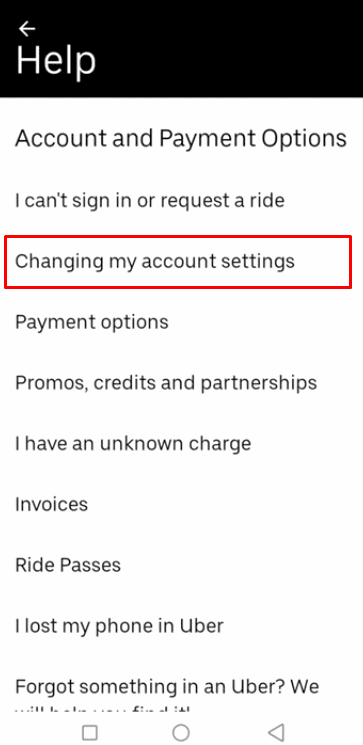Tap the system home button

tap(181, 732)
